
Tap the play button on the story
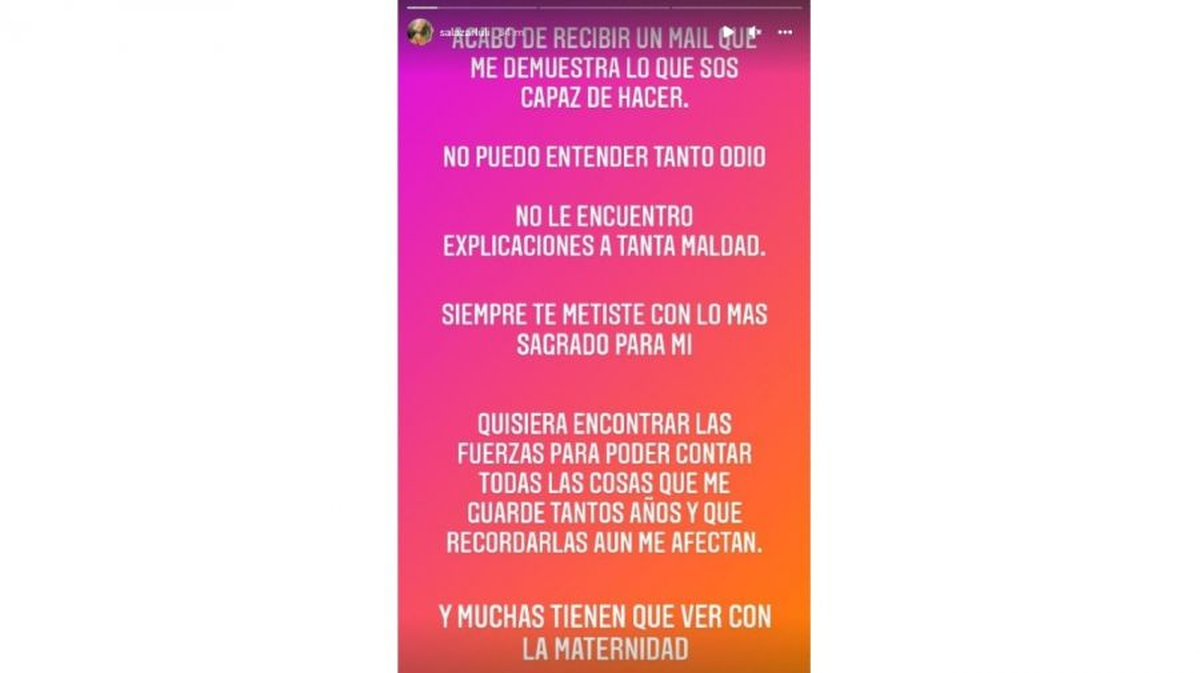[728, 32]
